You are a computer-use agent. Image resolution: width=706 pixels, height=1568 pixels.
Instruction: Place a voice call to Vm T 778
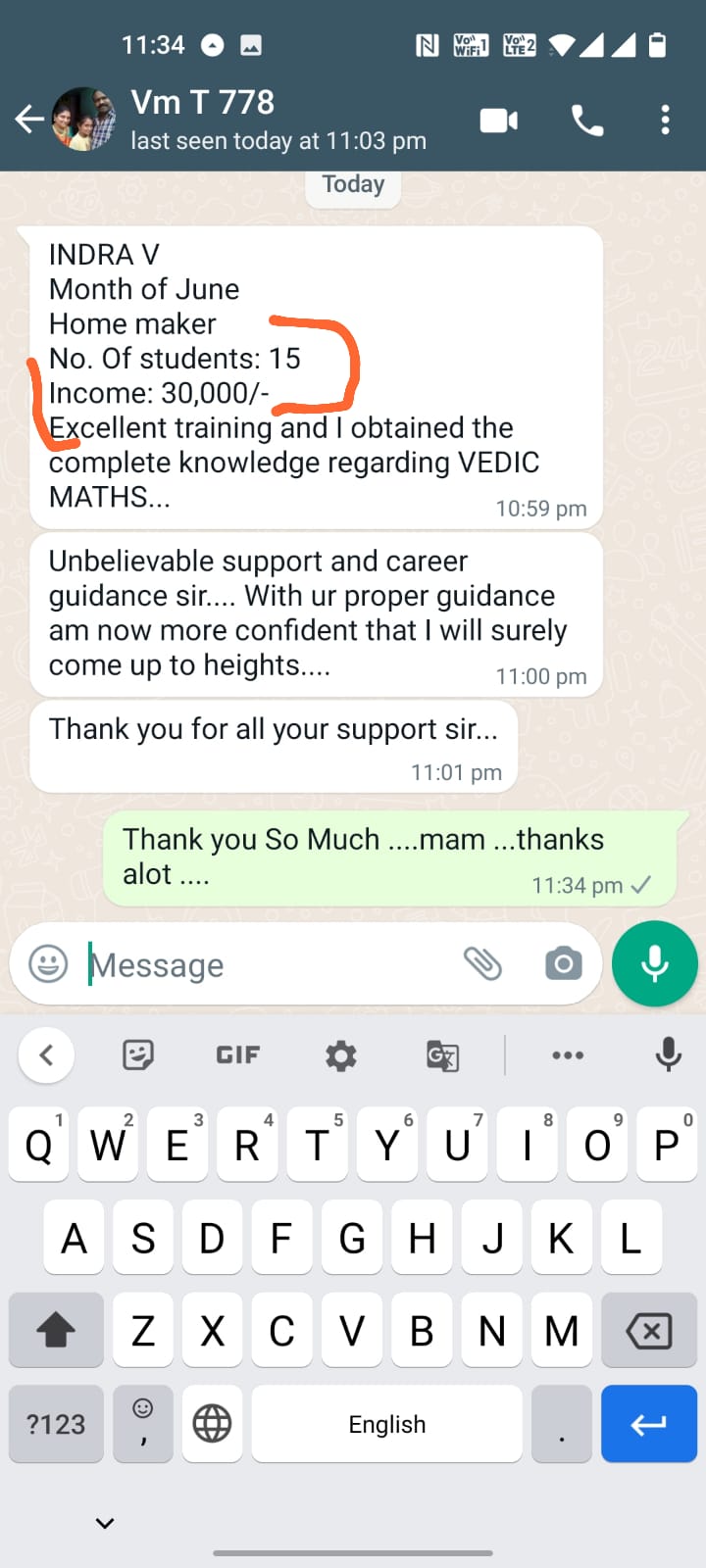point(587,121)
